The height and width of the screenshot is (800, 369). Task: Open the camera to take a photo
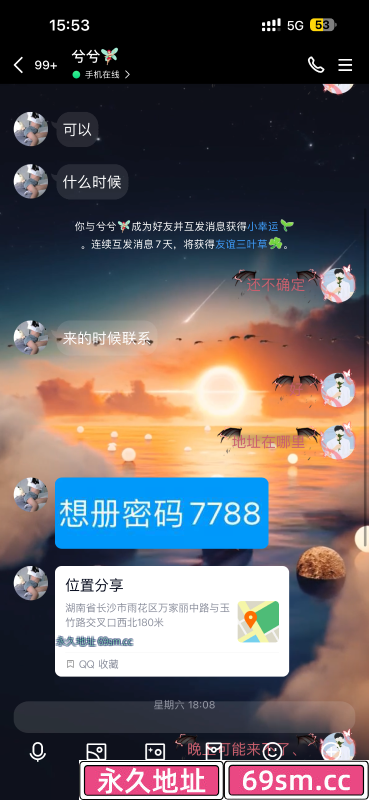(x=155, y=752)
